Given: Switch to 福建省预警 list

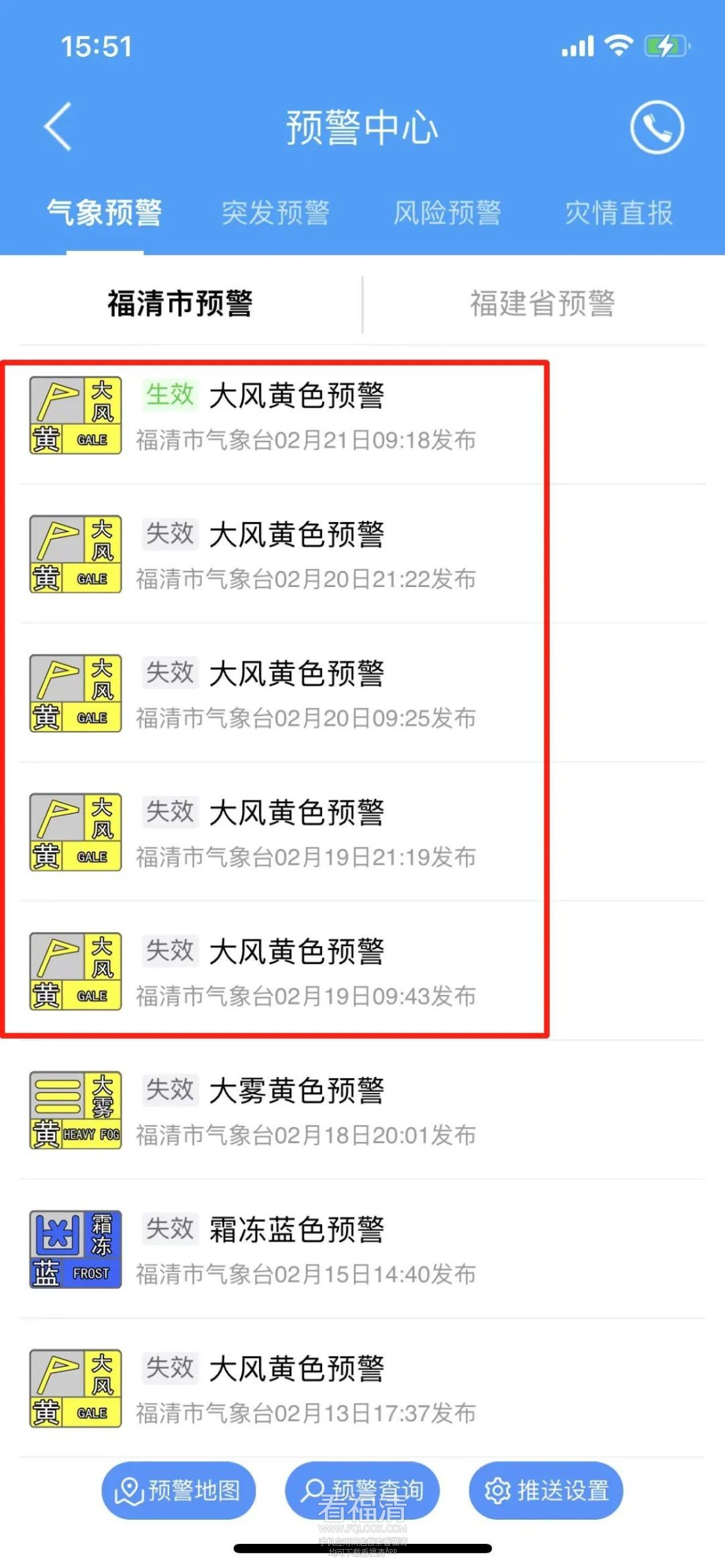Looking at the screenshot, I should point(542,303).
